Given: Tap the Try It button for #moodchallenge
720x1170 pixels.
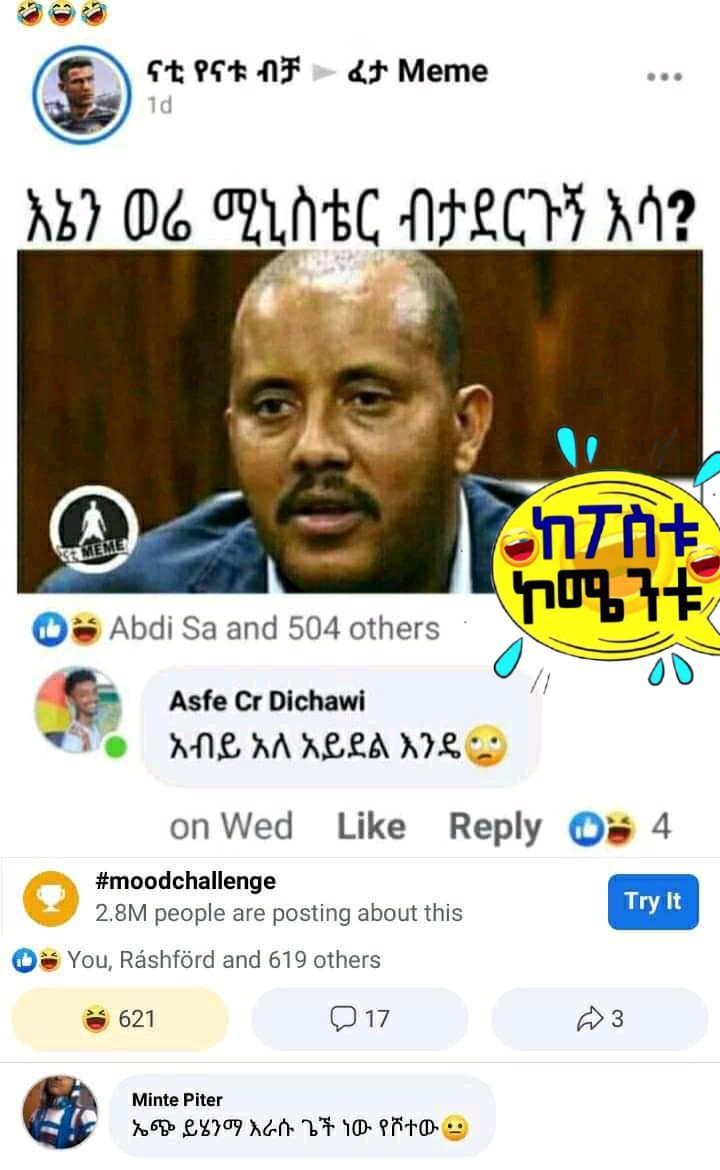Looking at the screenshot, I should (653, 901).
